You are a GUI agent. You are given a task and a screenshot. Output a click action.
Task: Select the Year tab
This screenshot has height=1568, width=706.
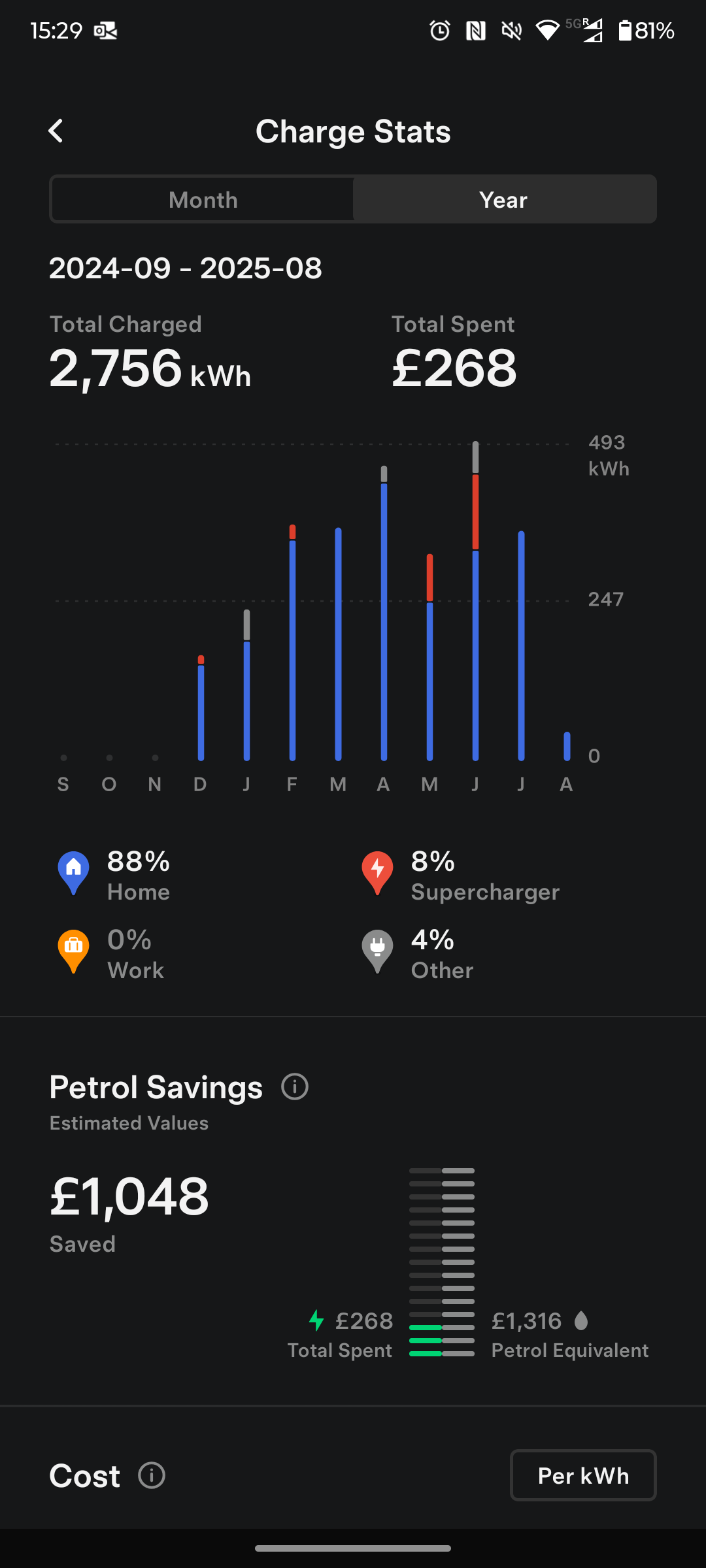tap(503, 199)
